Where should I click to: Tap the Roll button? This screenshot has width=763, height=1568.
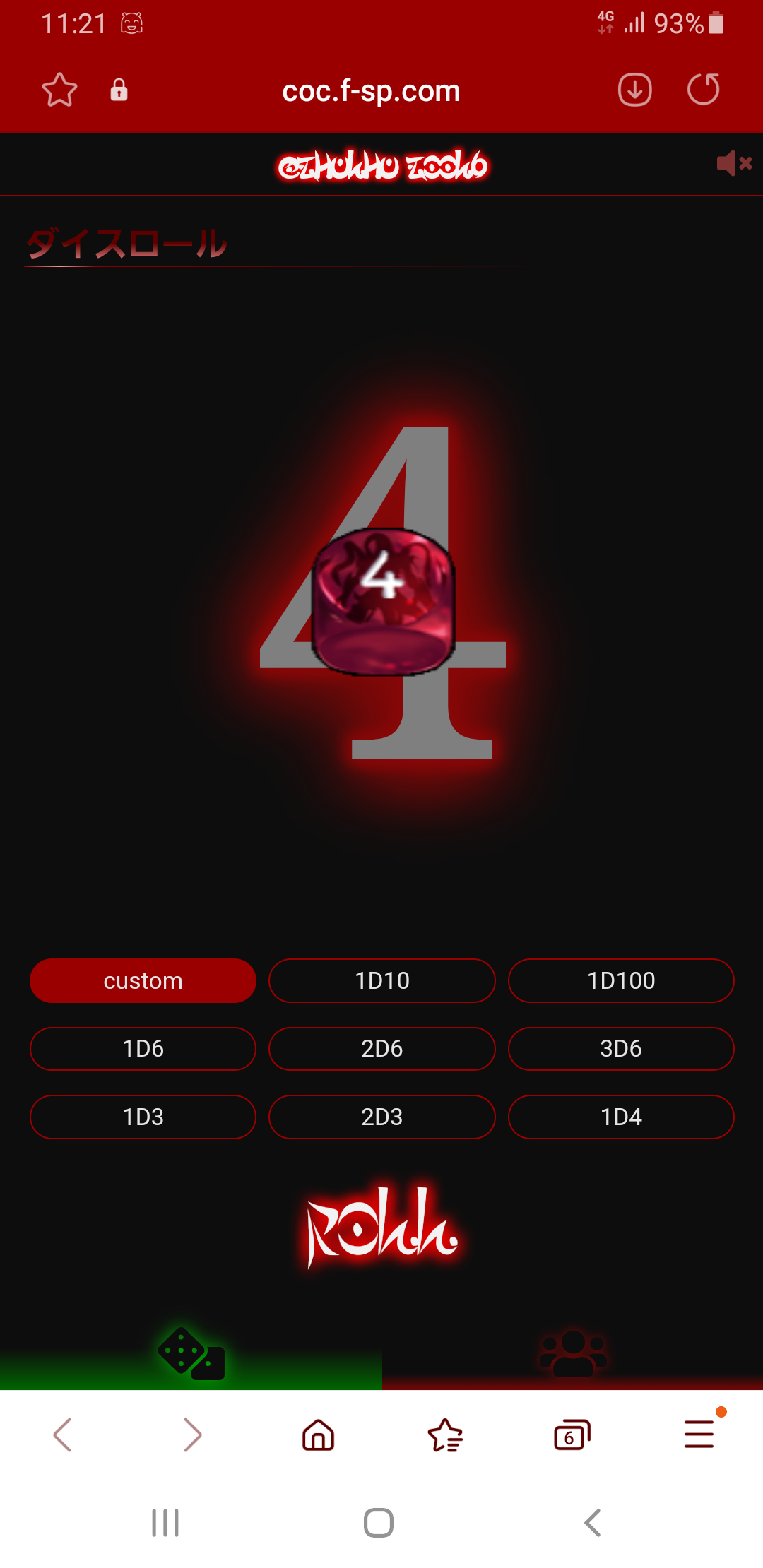[x=381, y=1228]
